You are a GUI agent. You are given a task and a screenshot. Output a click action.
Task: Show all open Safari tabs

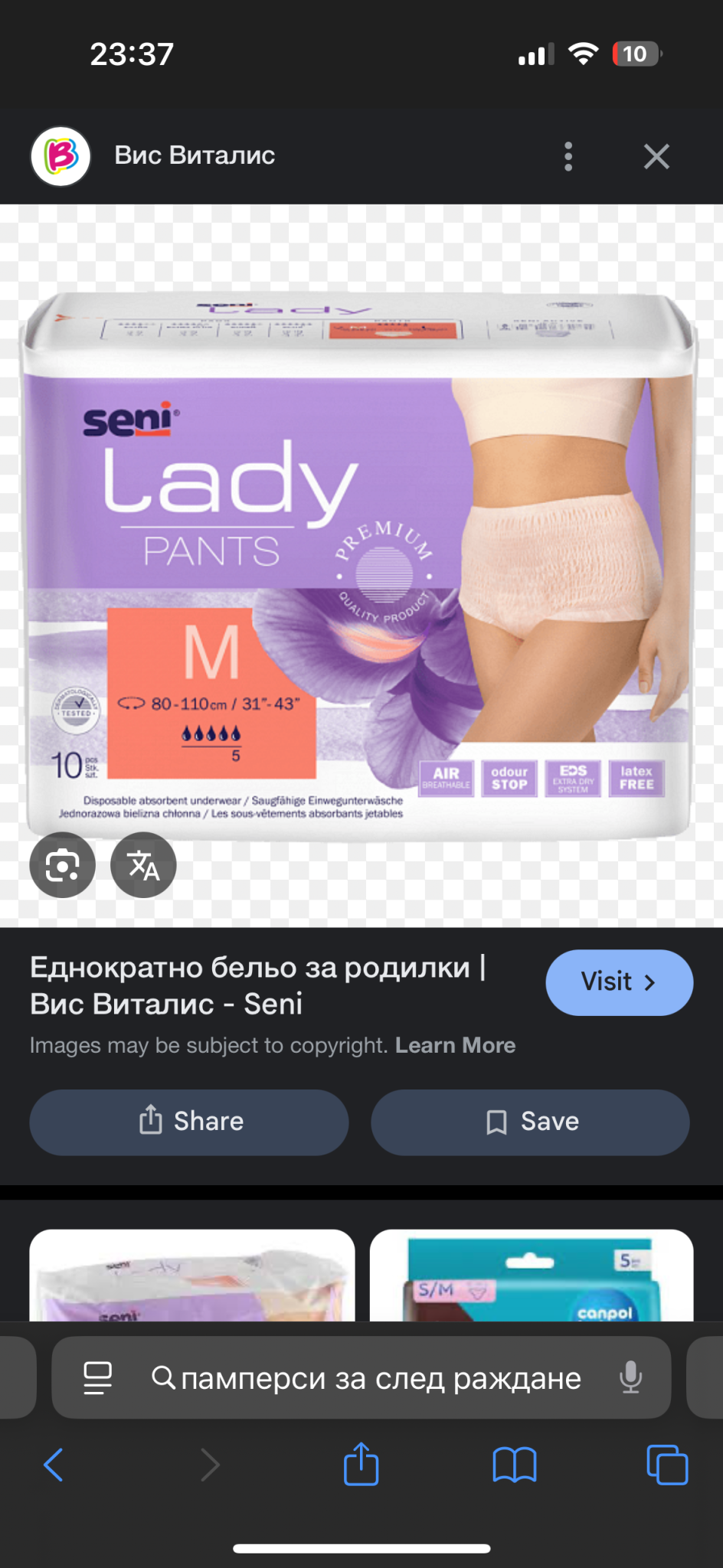tap(667, 1465)
